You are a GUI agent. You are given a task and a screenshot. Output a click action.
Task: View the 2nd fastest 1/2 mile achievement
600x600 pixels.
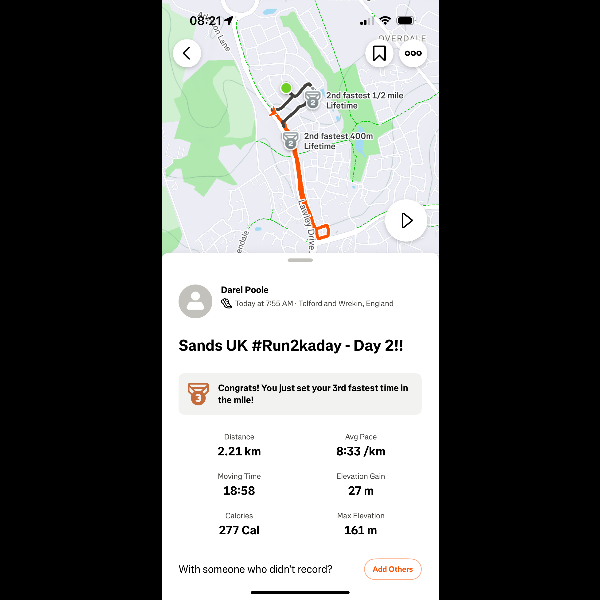[x=313, y=98]
